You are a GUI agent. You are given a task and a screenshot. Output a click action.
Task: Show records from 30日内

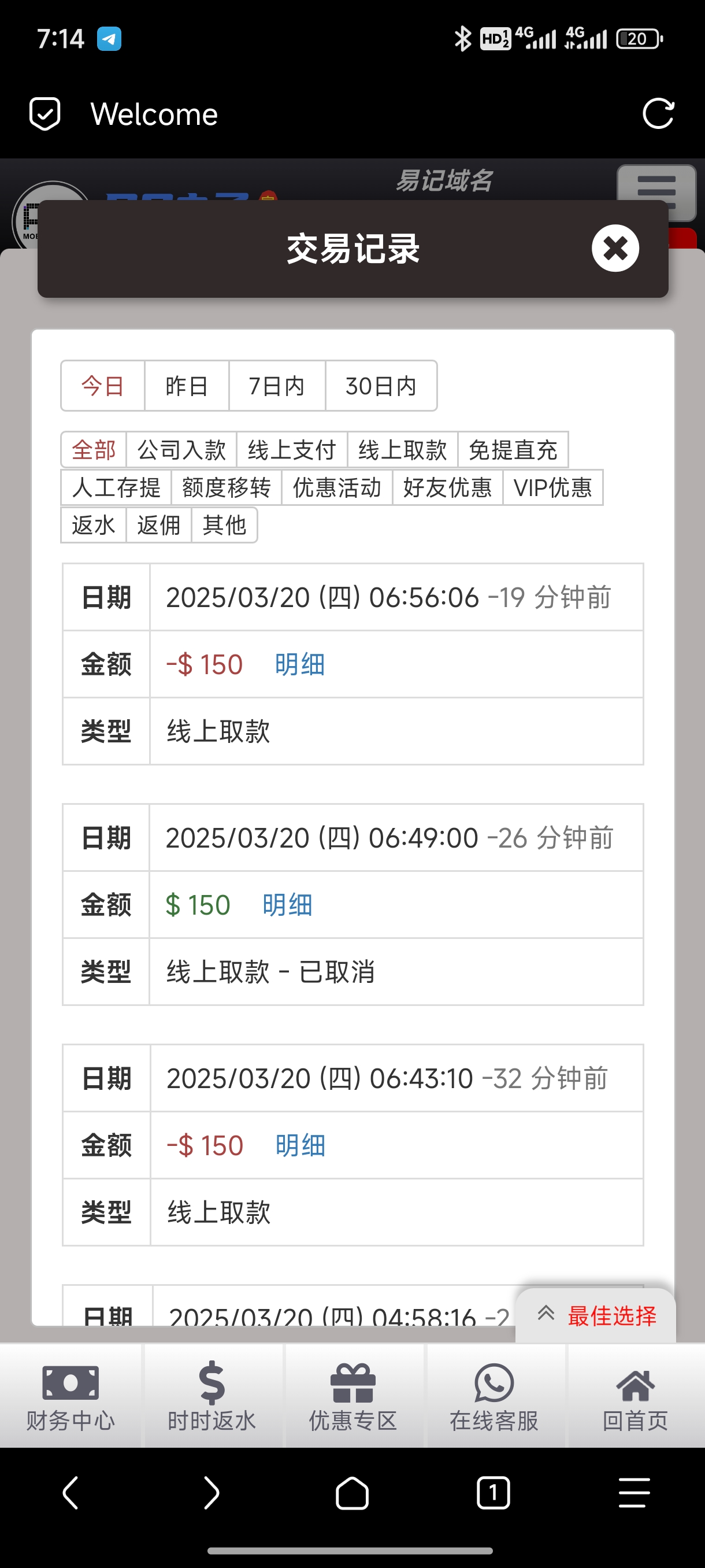click(x=381, y=386)
